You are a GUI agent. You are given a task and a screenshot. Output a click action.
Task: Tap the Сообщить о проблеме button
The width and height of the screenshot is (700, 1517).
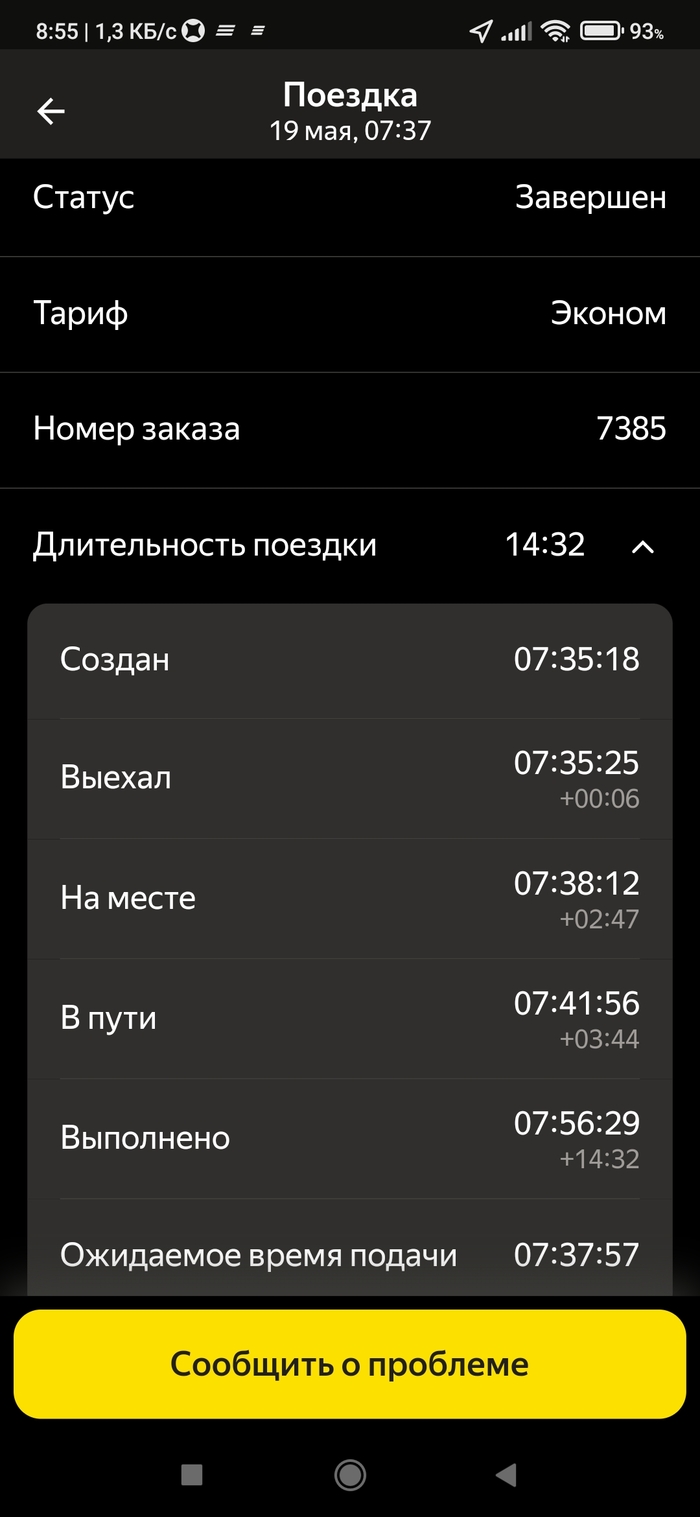(350, 1364)
